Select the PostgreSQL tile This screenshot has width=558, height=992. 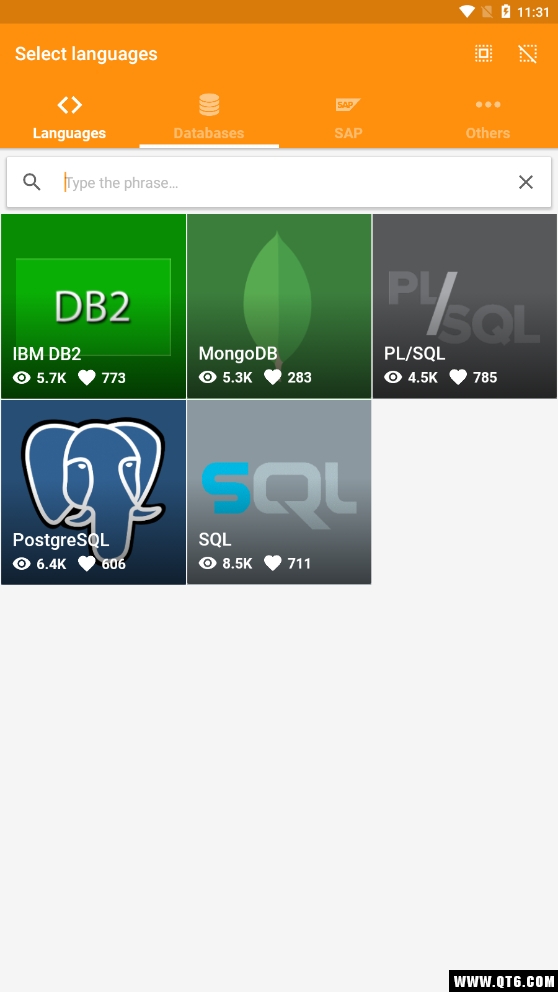coord(94,492)
